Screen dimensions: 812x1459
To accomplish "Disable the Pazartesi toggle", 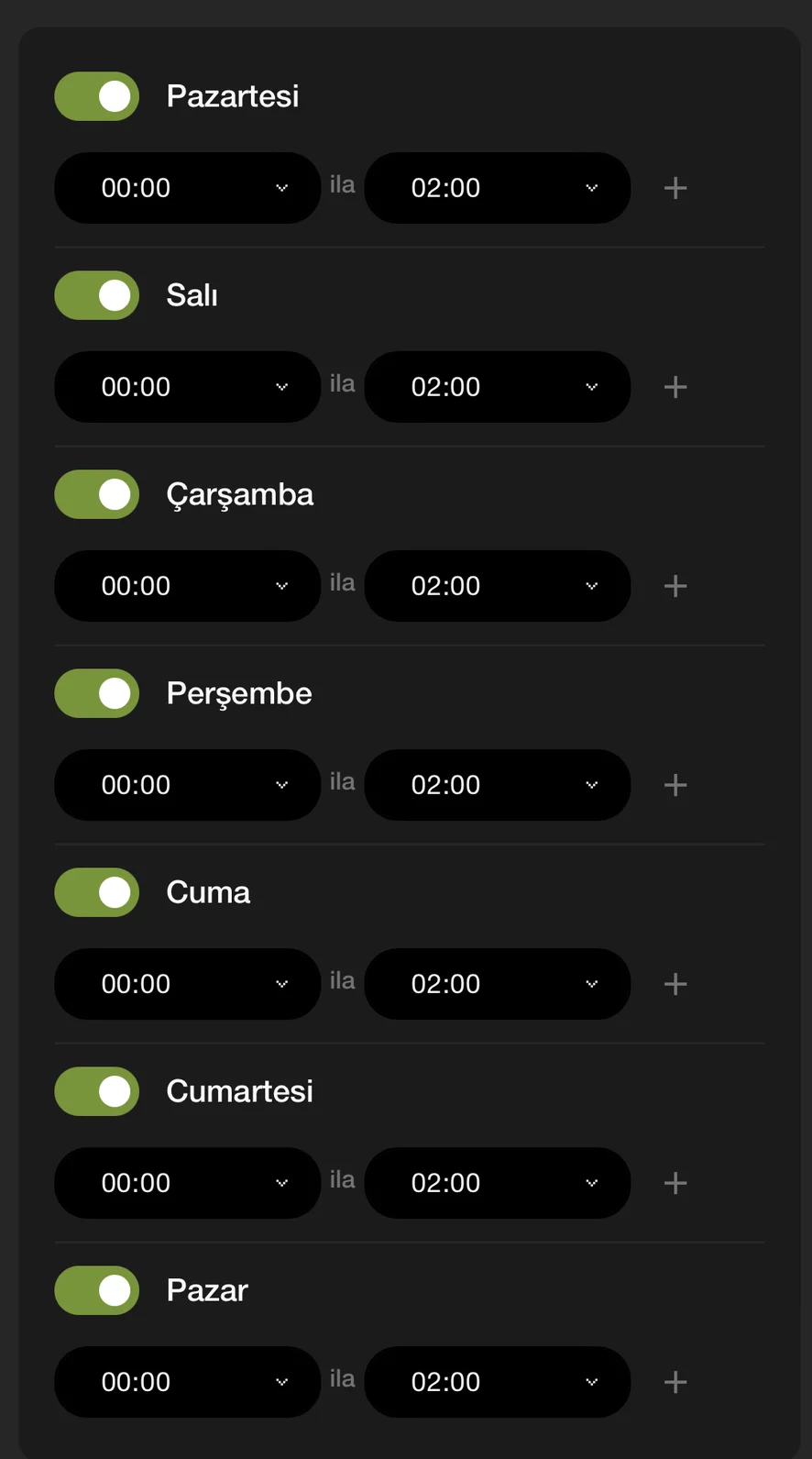I will [97, 96].
